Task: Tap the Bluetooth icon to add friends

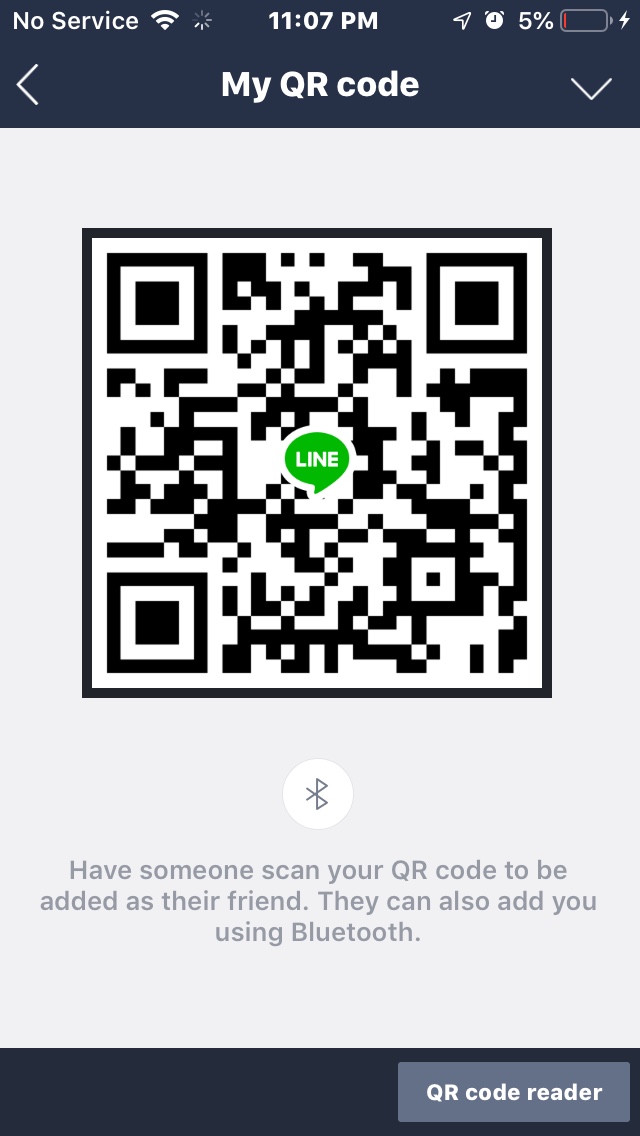Action: click(317, 794)
